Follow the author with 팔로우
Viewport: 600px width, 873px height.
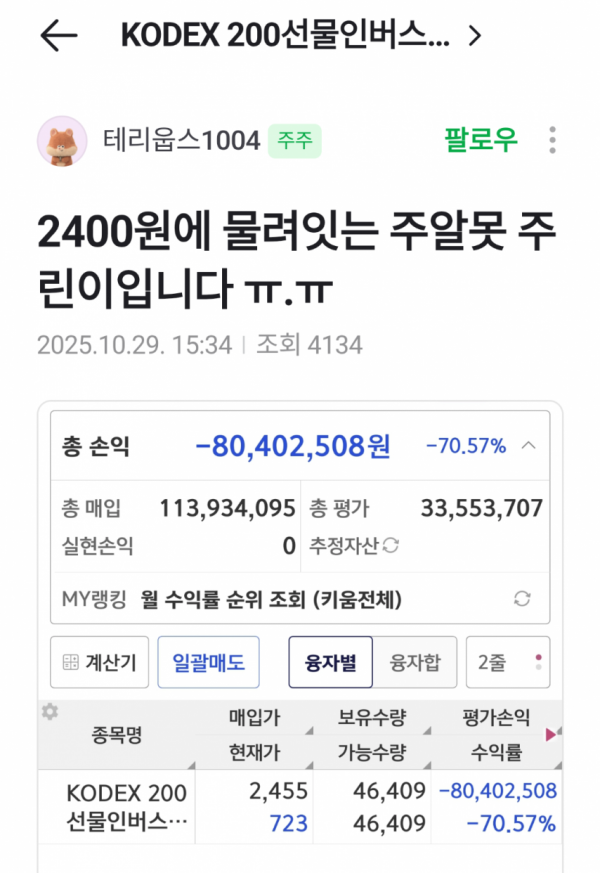click(481, 140)
